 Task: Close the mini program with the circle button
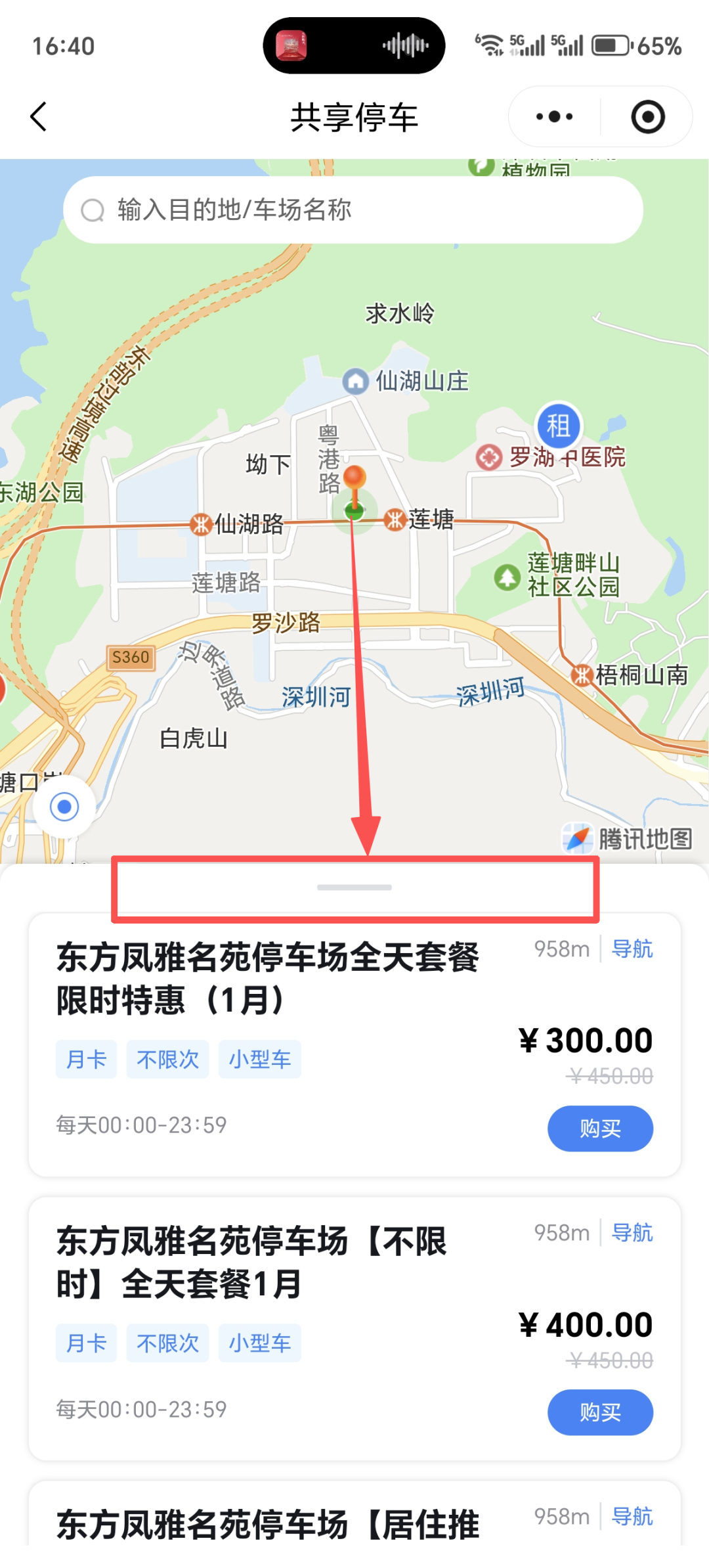[648, 117]
